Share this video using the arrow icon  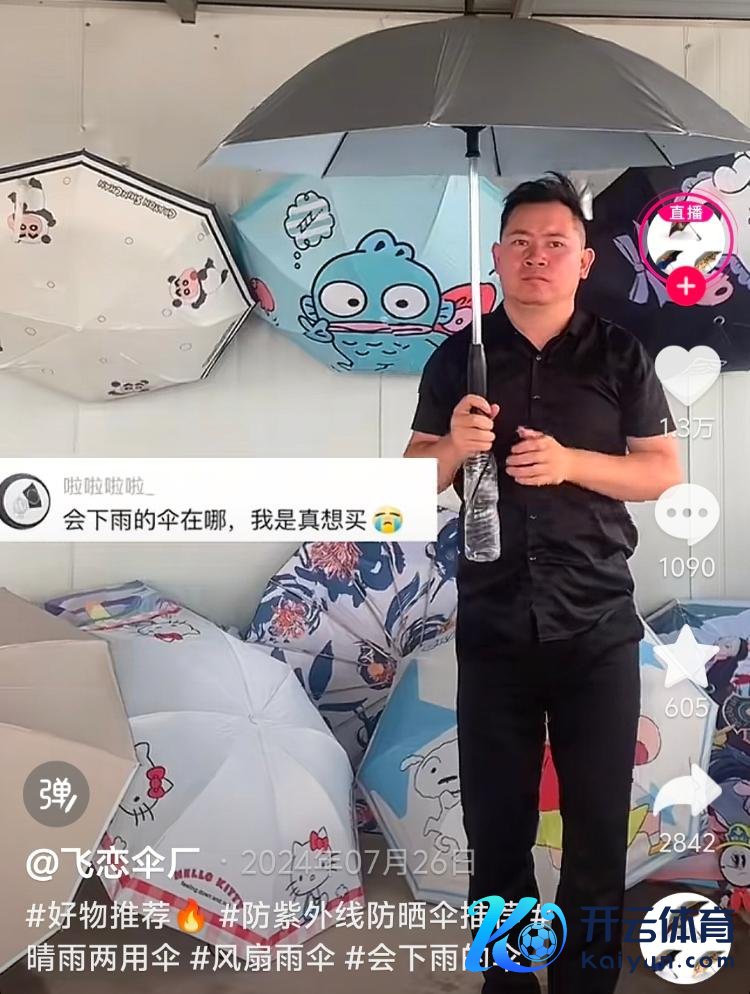click(x=687, y=793)
